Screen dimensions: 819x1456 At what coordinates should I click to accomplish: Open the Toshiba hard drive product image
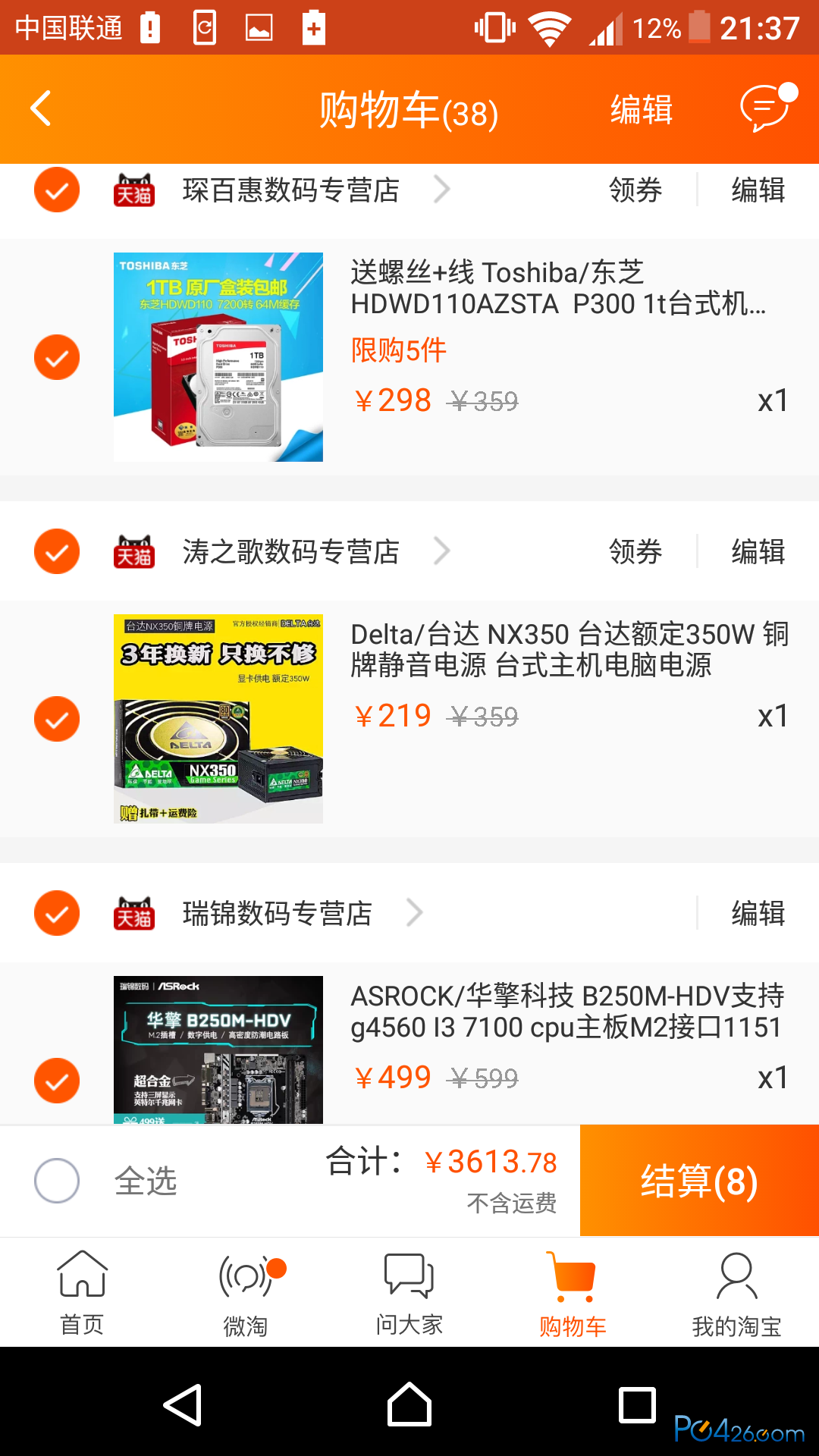click(x=218, y=357)
